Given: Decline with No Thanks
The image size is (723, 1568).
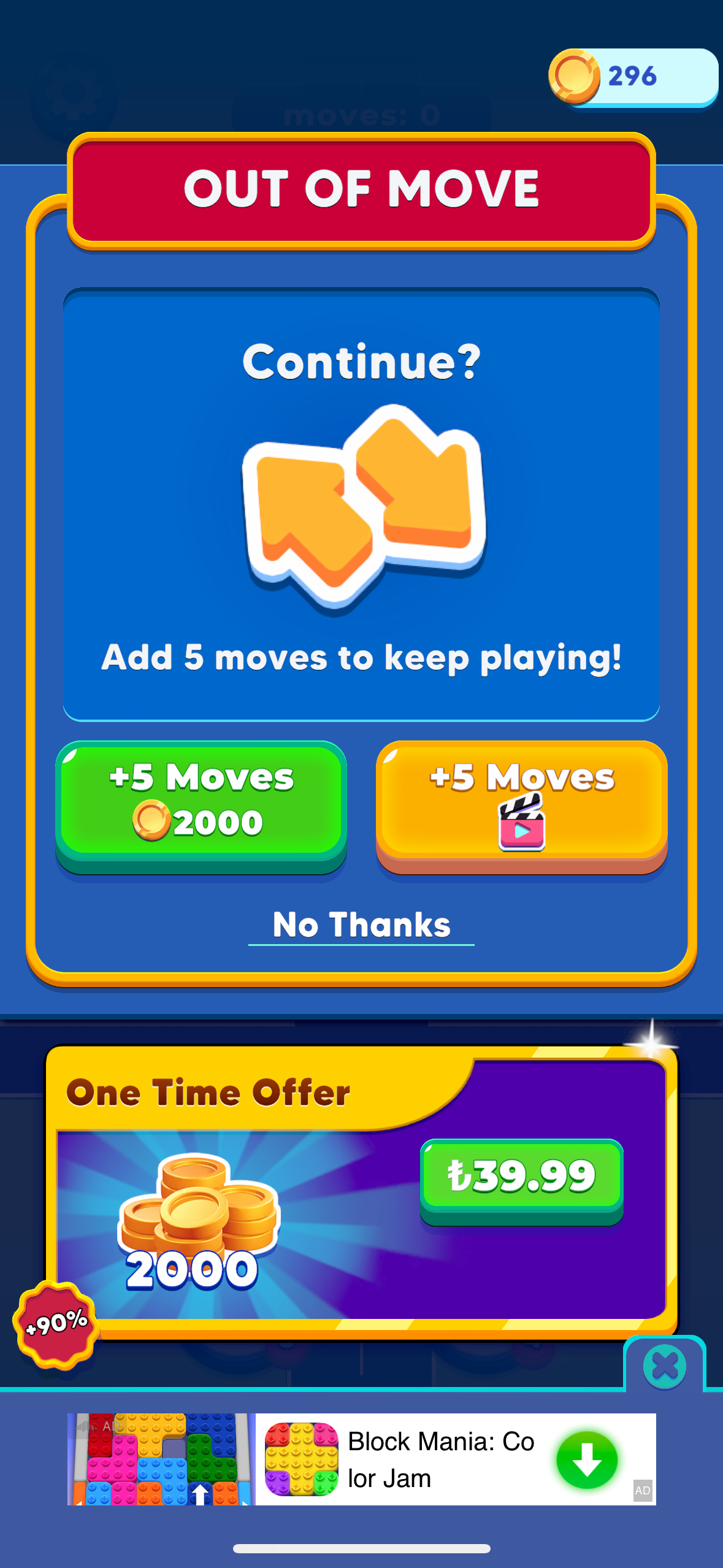Looking at the screenshot, I should pos(361,925).
